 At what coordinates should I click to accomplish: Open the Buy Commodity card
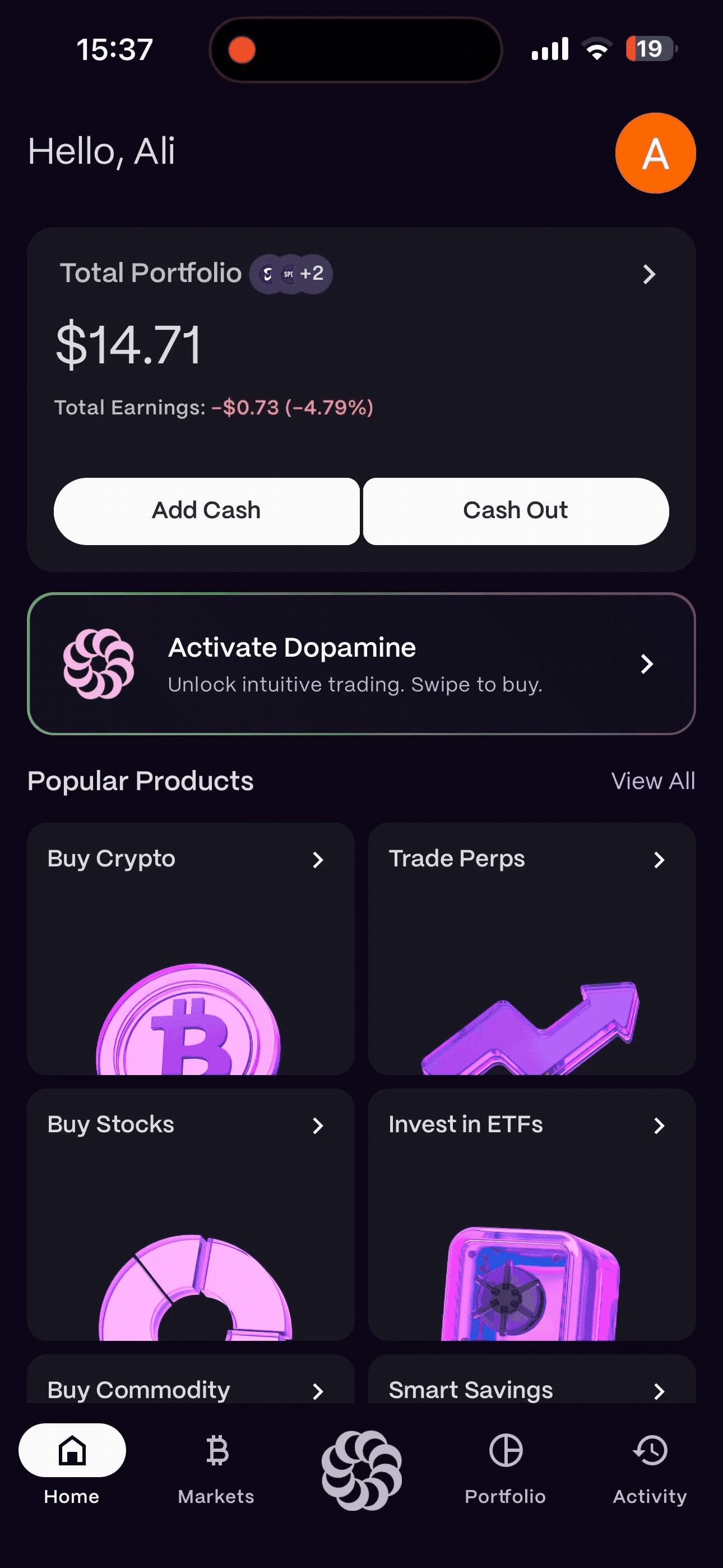point(191,1383)
